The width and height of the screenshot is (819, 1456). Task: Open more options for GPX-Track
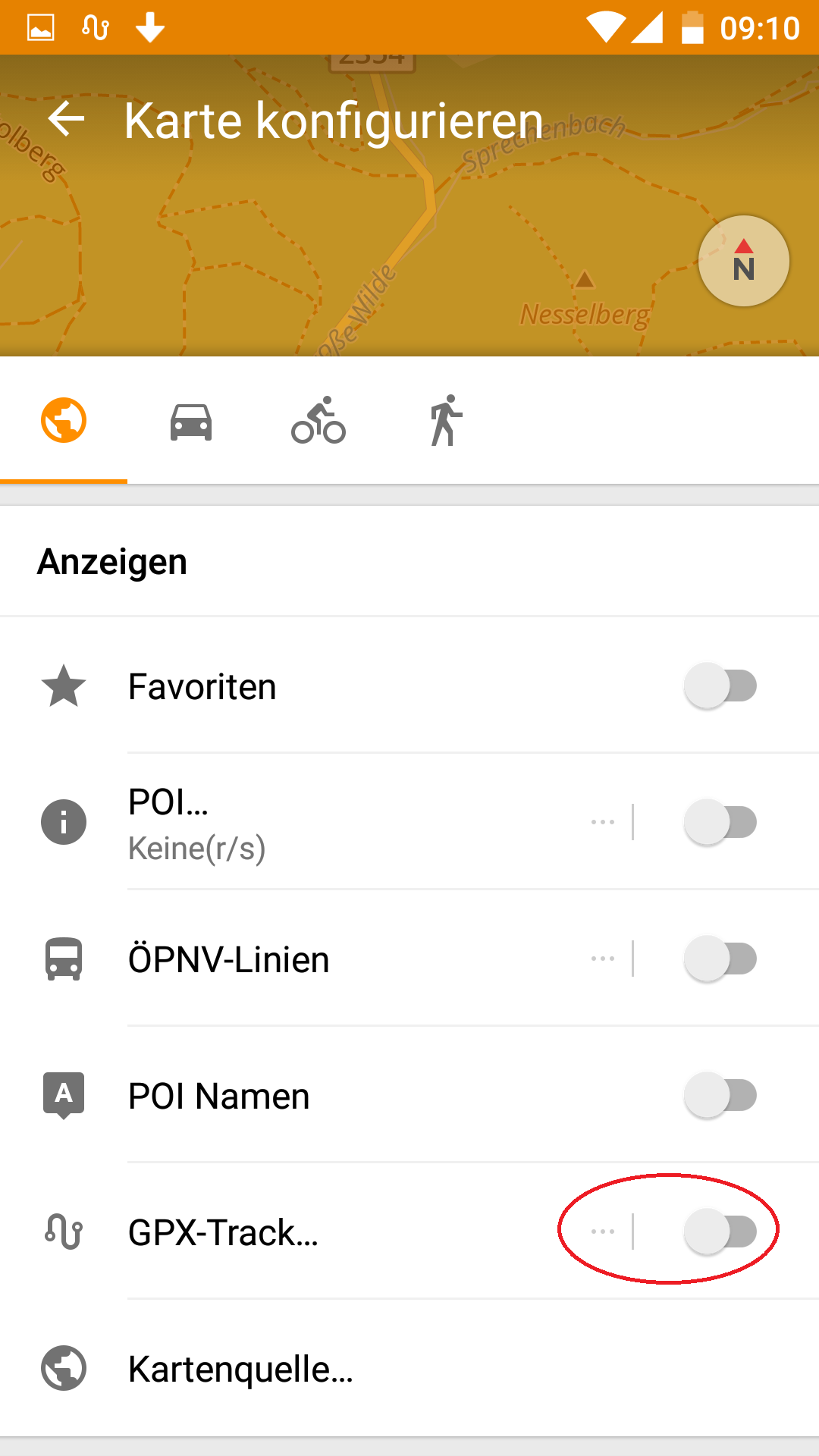click(x=603, y=1232)
